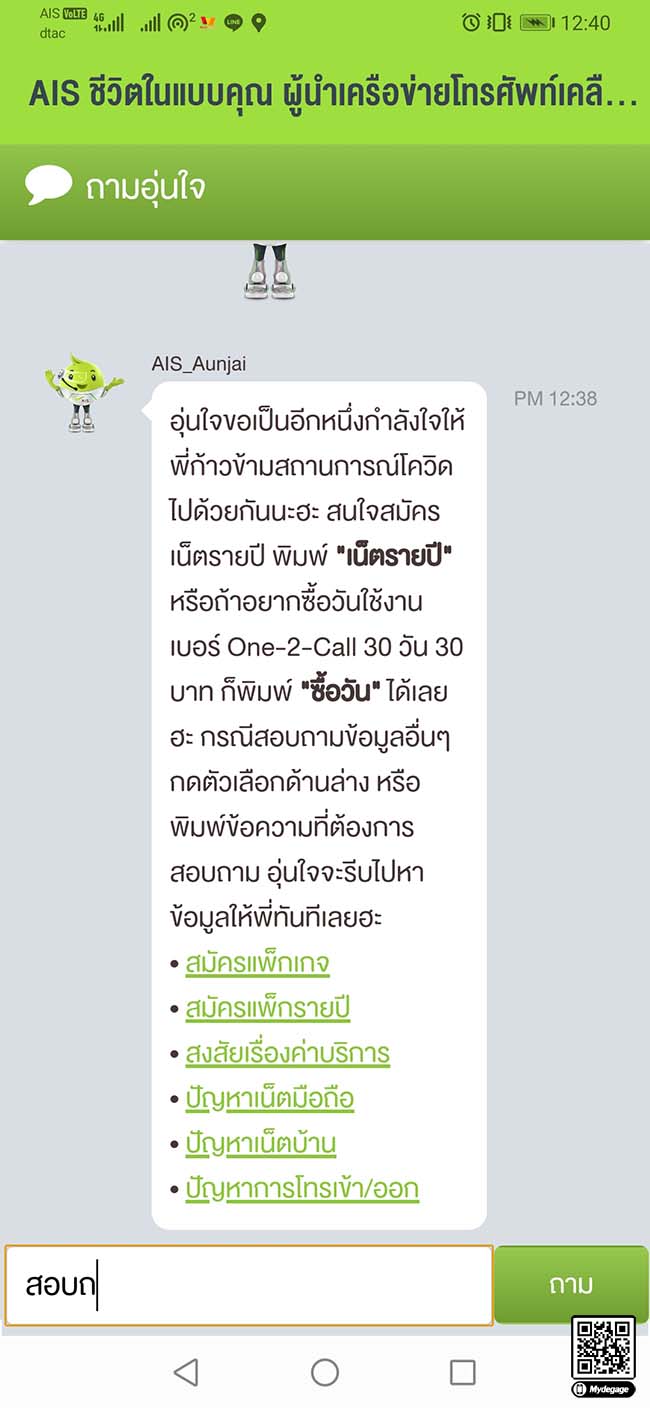650x1408 pixels.
Task: Send the question with the ถาม button
Action: (x=571, y=1285)
